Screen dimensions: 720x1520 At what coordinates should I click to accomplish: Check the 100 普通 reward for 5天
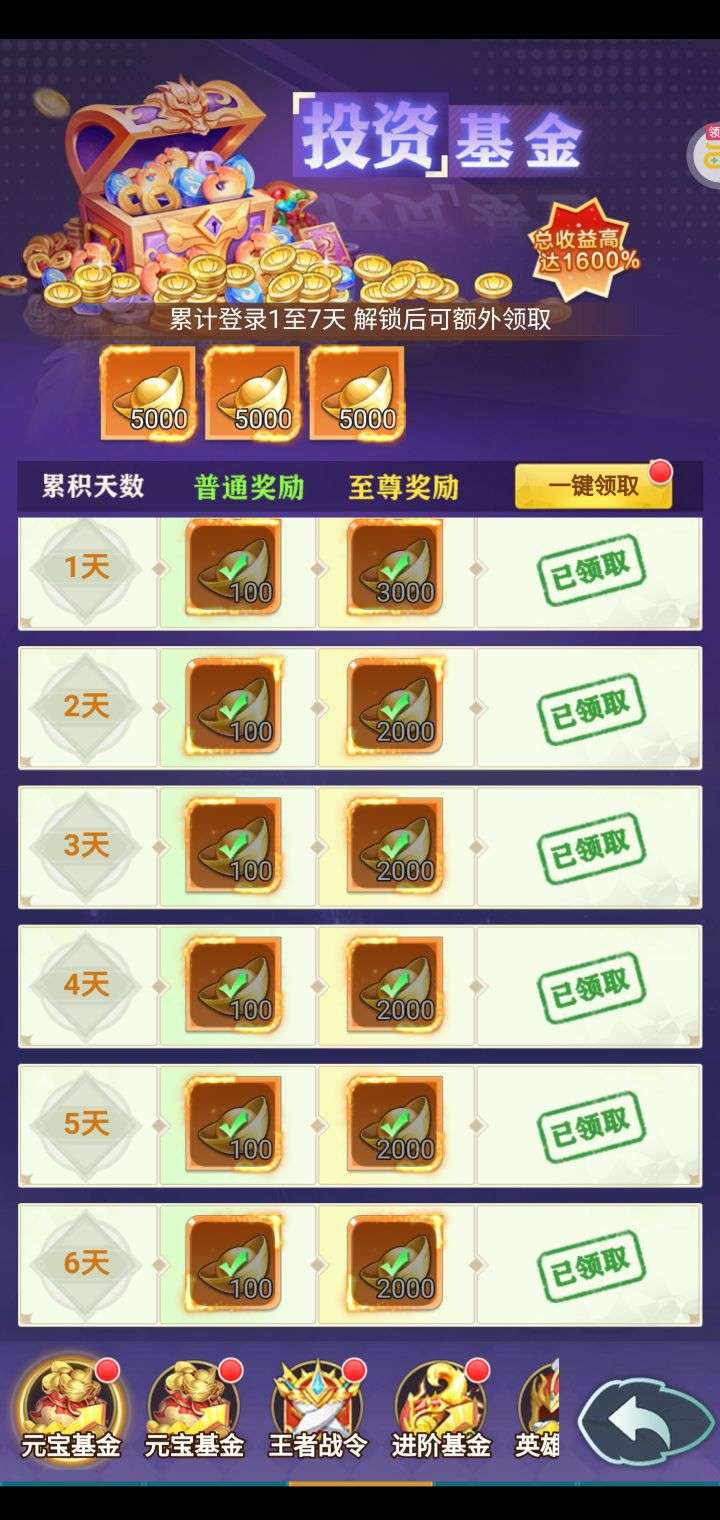pos(234,1124)
